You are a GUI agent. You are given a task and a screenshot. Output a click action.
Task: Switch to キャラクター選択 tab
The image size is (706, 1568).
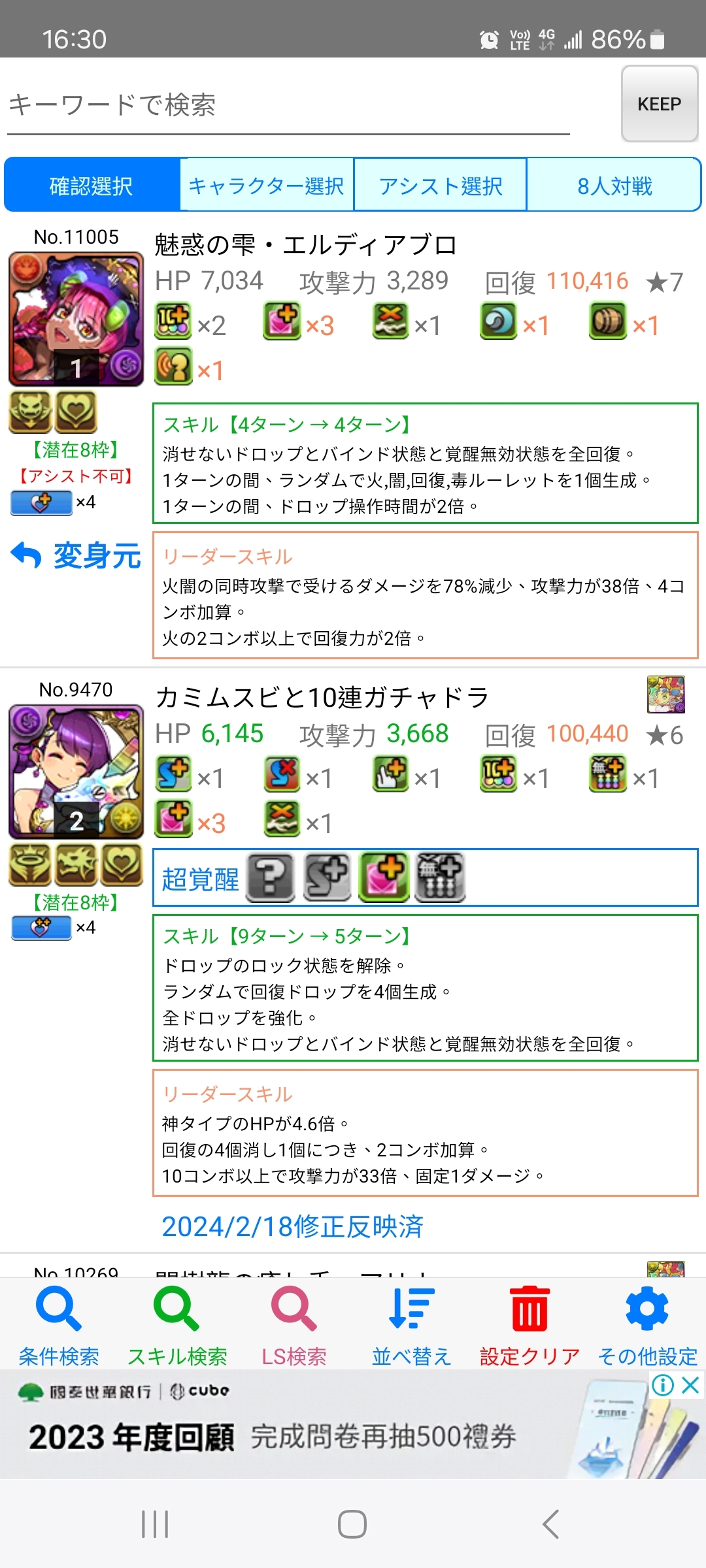tap(266, 186)
